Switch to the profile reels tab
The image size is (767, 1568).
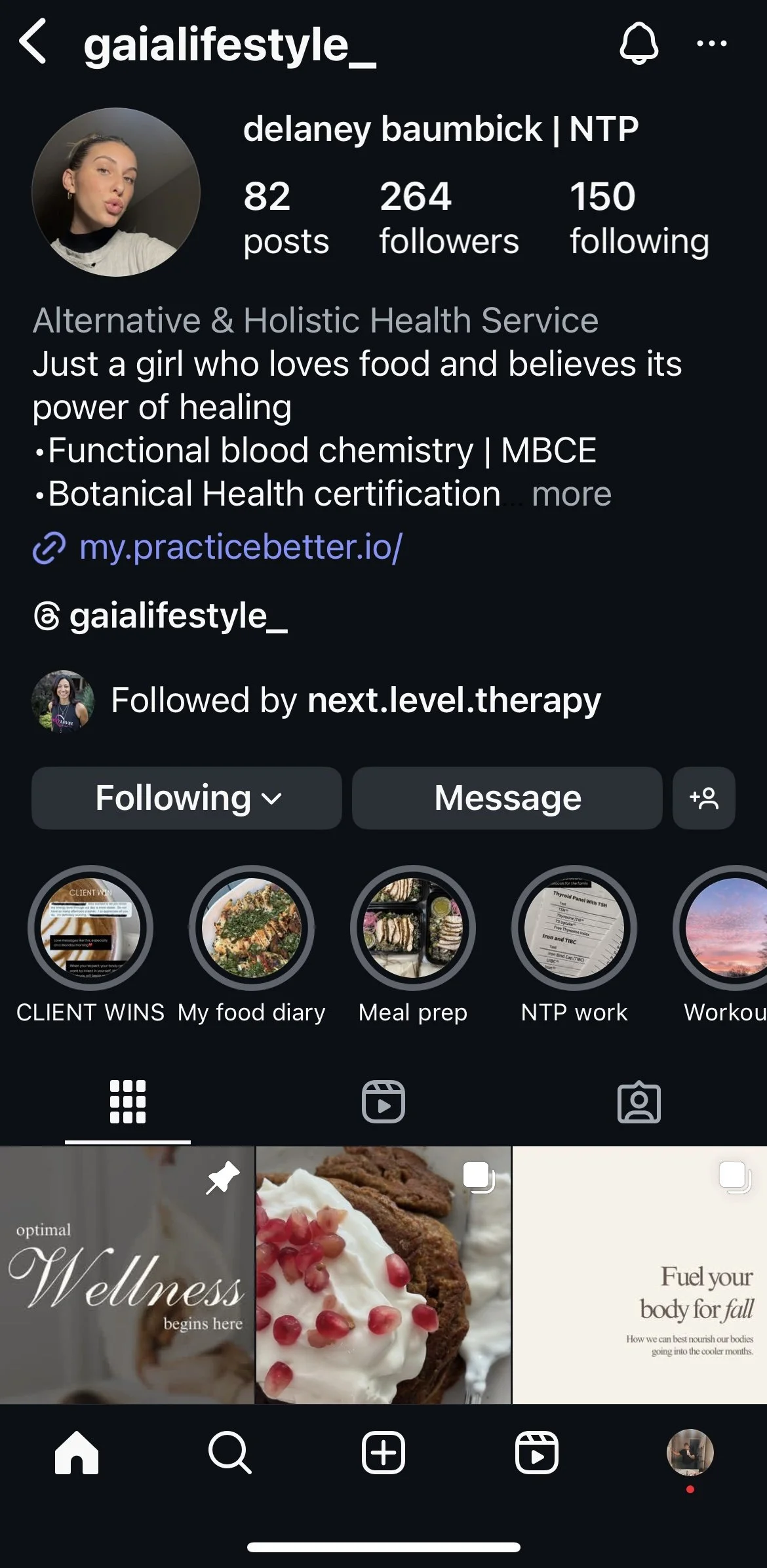click(383, 1102)
